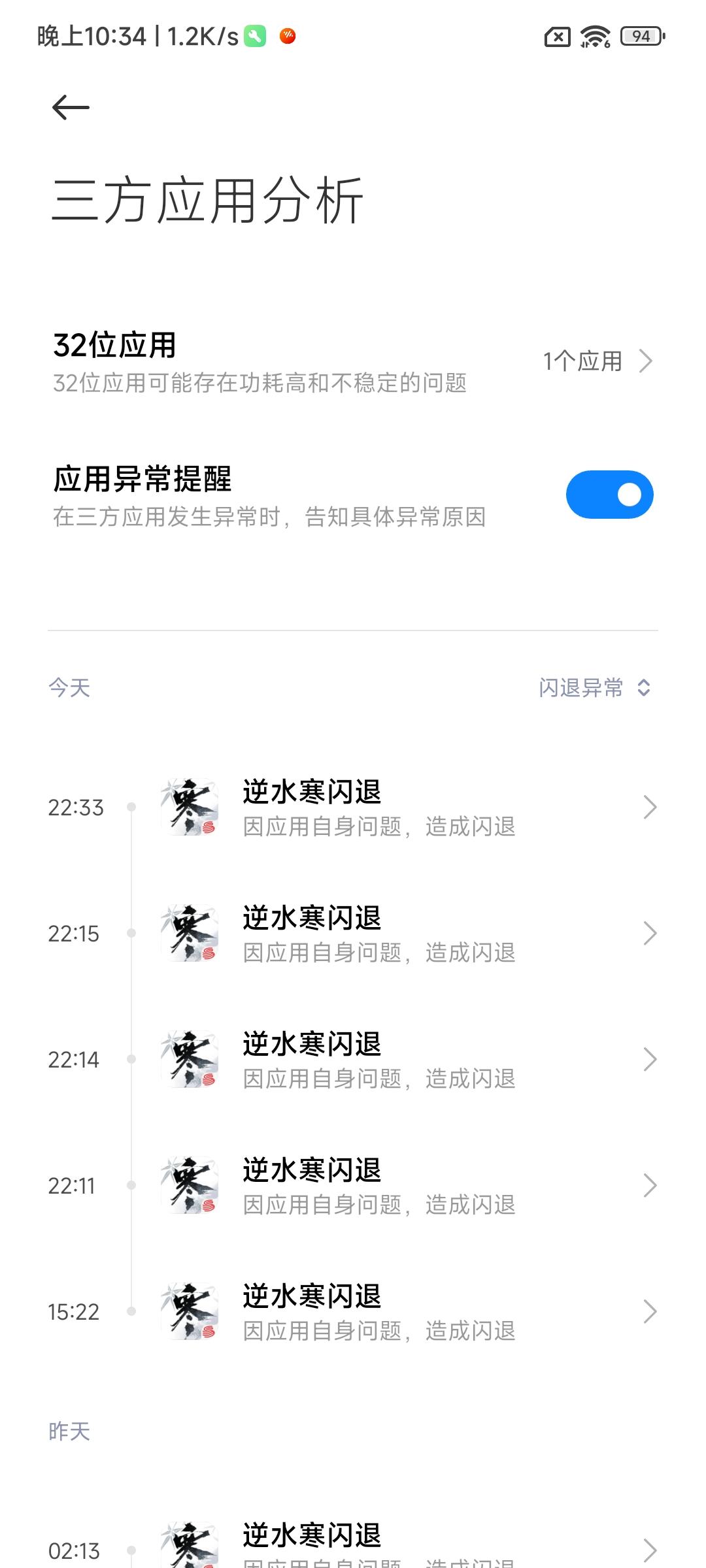
Task: Expand the 闪退异常 filter dropdown
Action: [x=594, y=688]
